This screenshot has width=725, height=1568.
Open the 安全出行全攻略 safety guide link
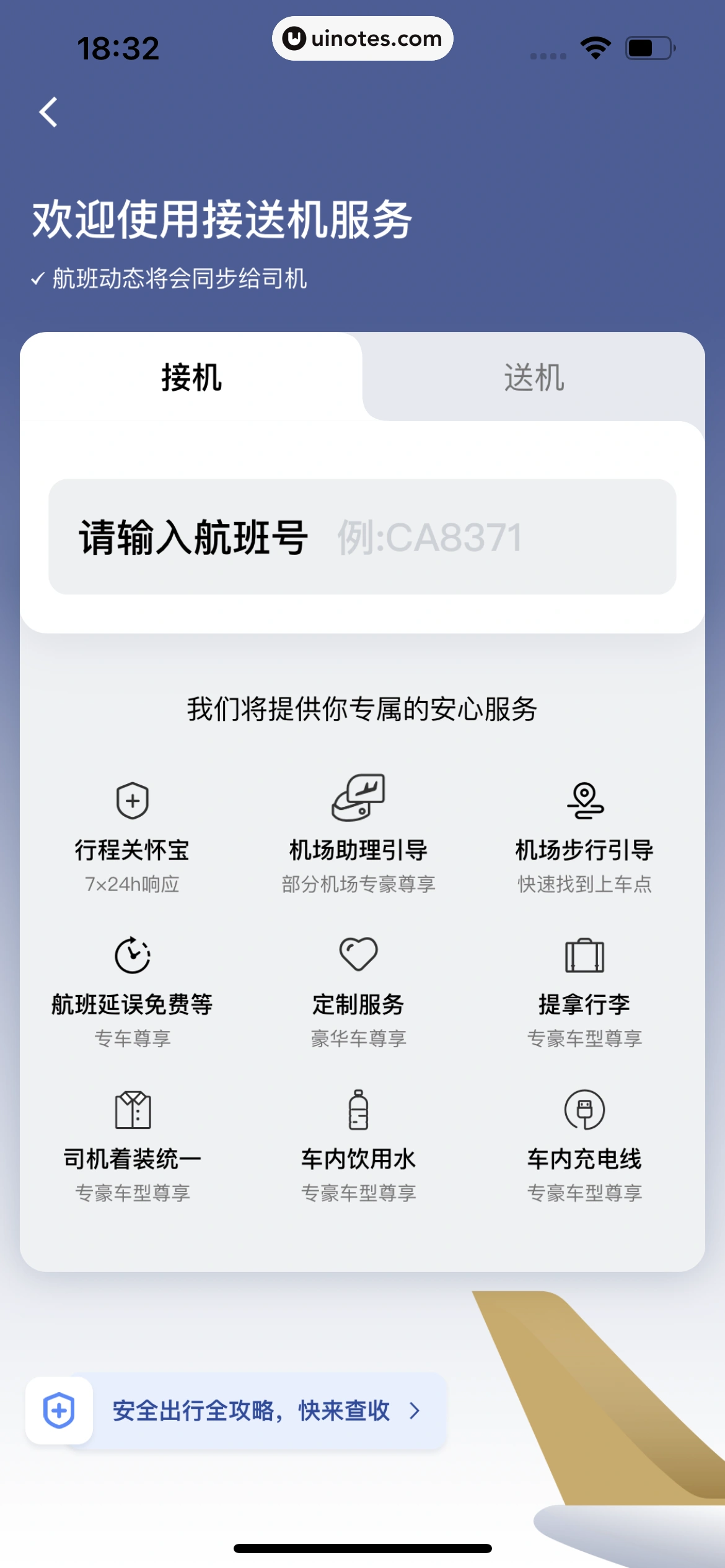[x=250, y=1411]
